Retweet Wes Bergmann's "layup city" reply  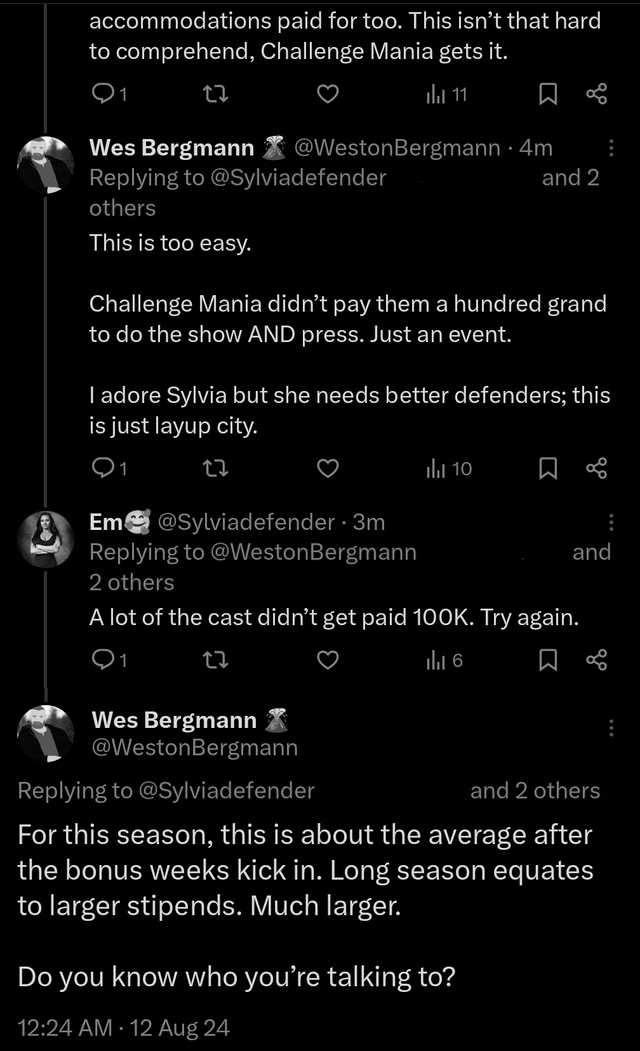[x=215, y=469]
